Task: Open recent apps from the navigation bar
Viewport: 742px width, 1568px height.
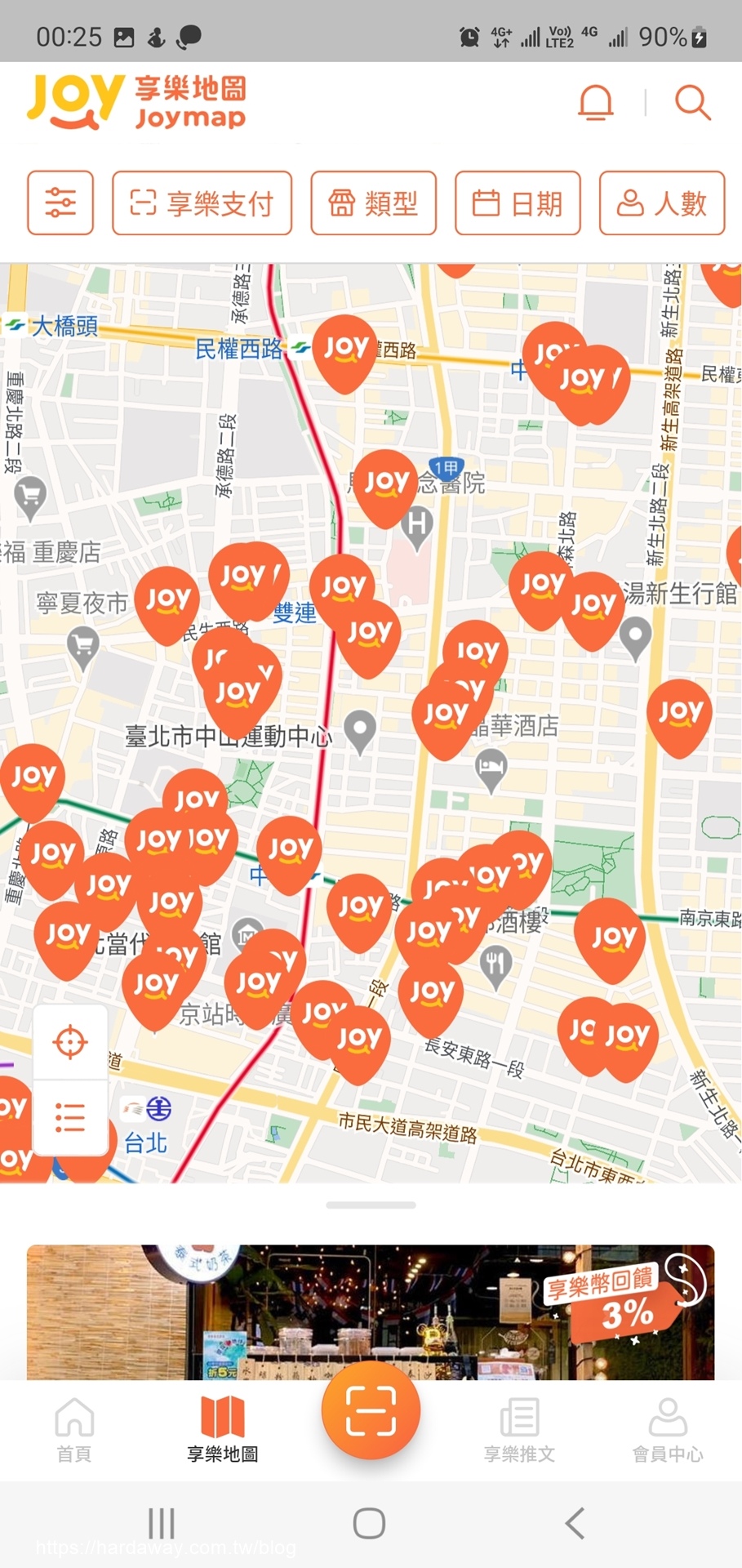Action: tap(162, 1523)
